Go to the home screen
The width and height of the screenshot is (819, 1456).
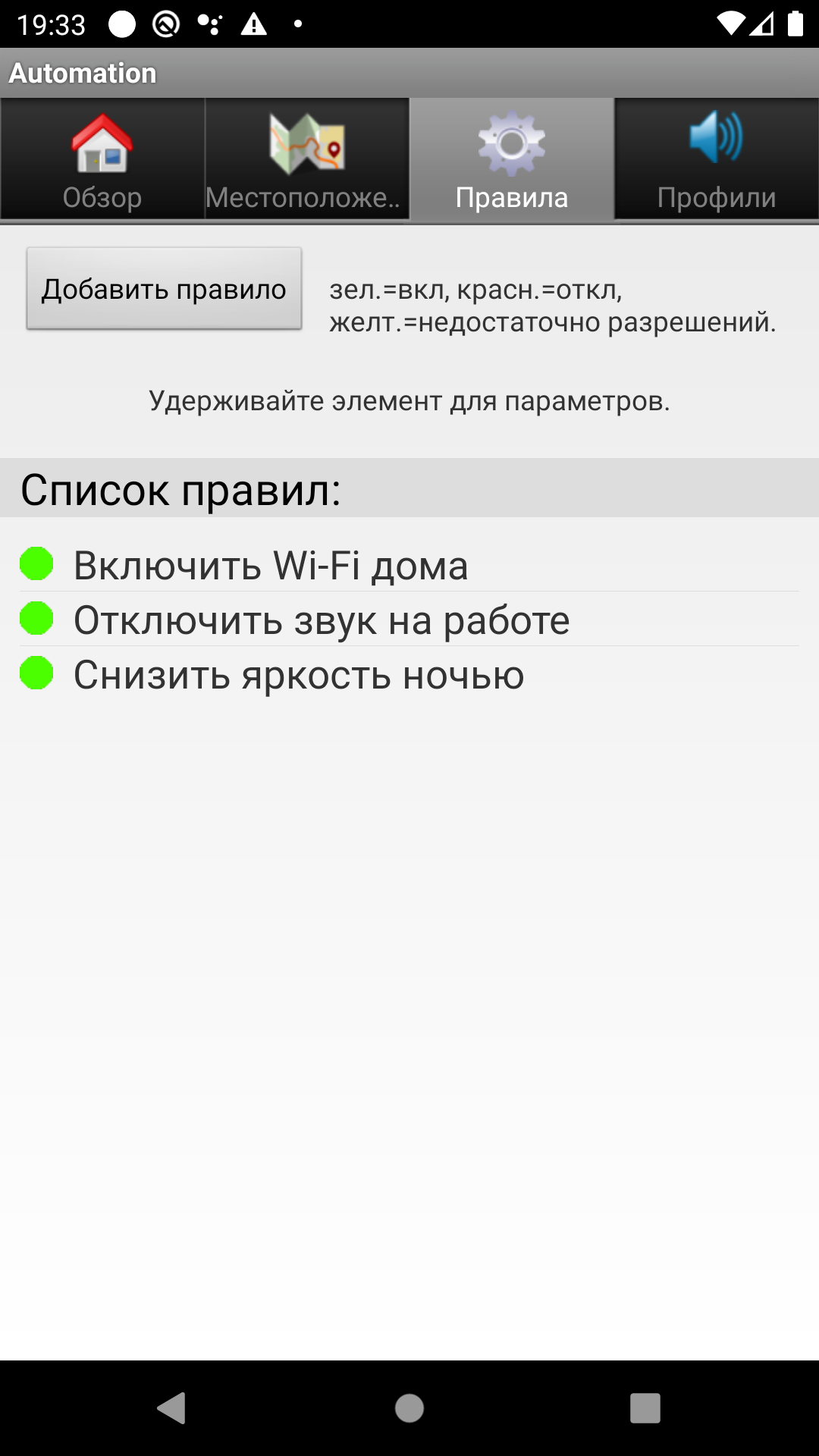409,1408
